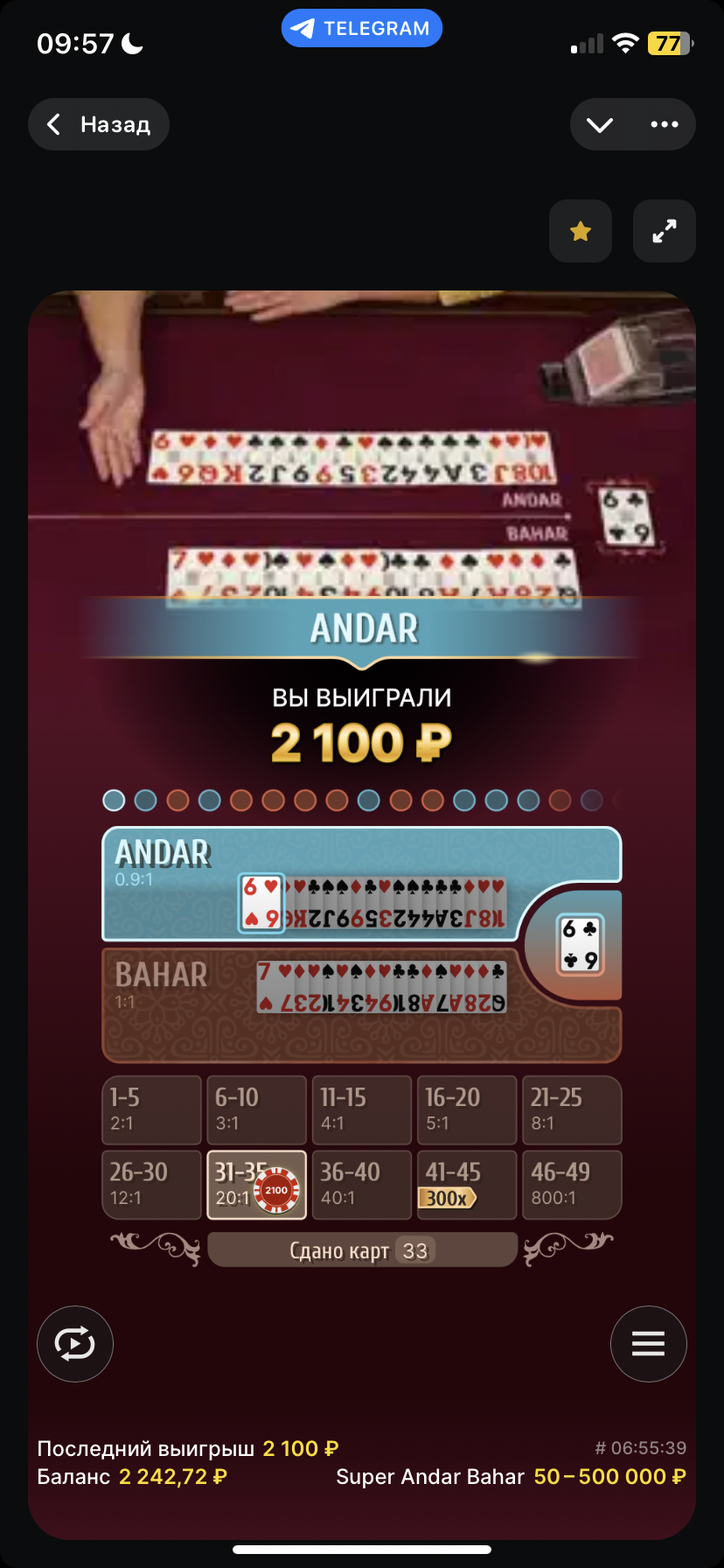This screenshot has height=1568, width=724.
Task: Collapse the mini app with the chevron
Action: click(600, 124)
